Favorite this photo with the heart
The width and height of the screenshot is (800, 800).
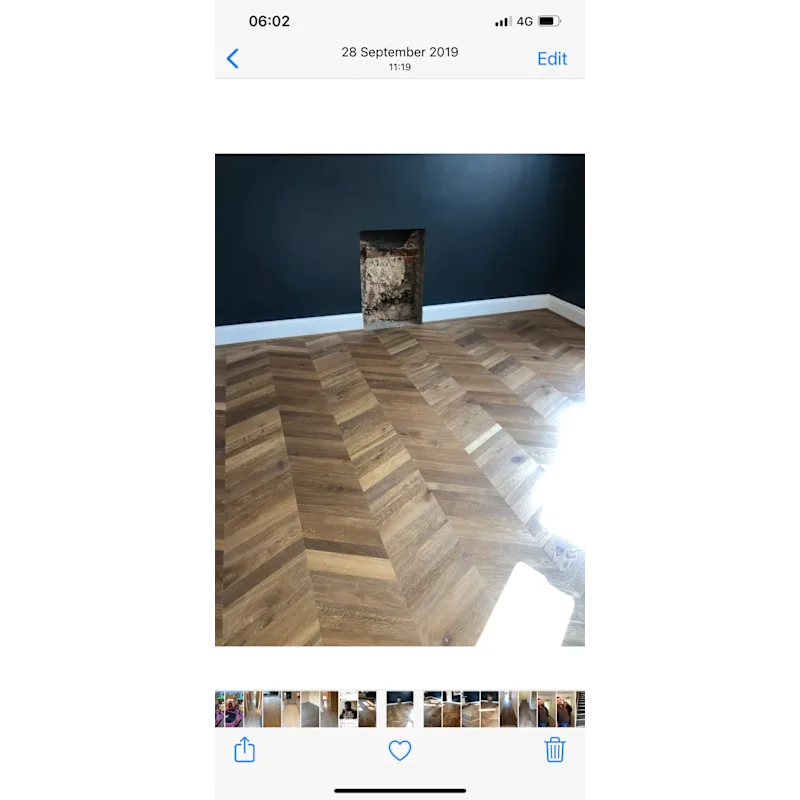click(x=400, y=750)
